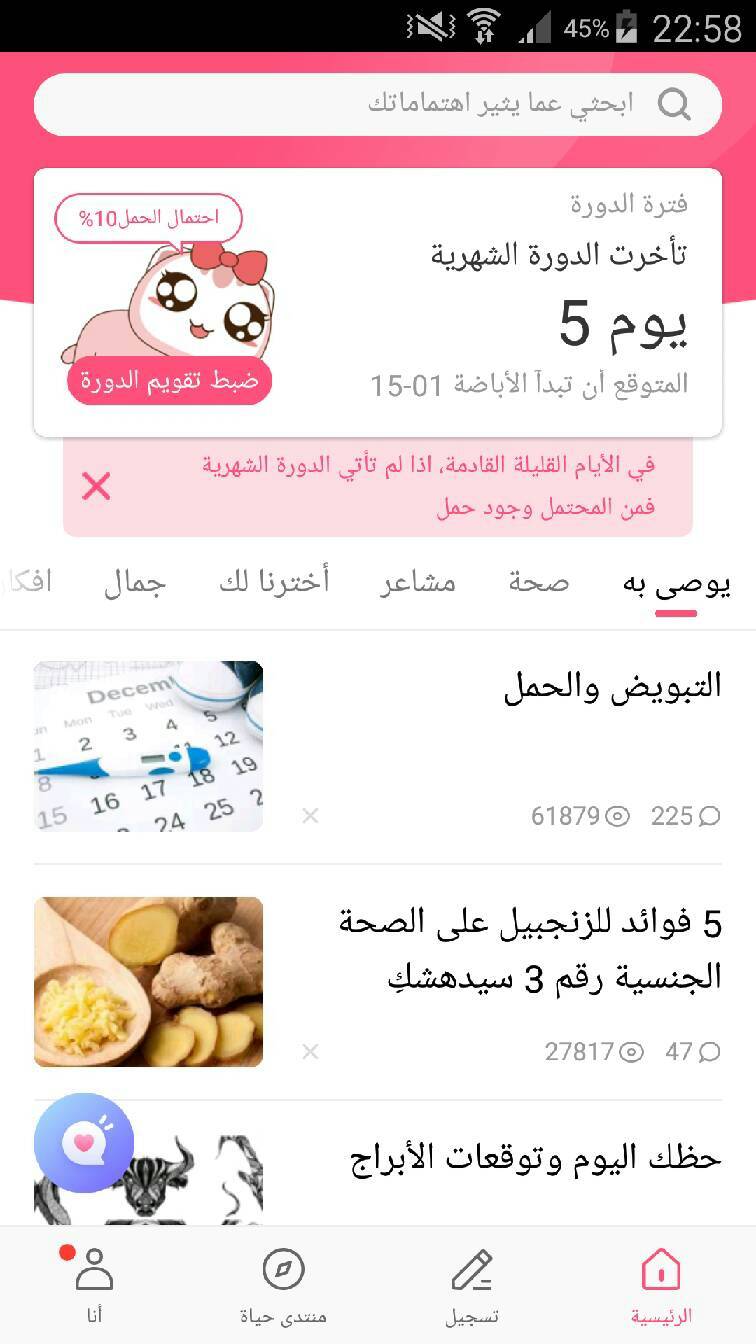Dismiss the التبويض والحمل article card

pos(310,816)
